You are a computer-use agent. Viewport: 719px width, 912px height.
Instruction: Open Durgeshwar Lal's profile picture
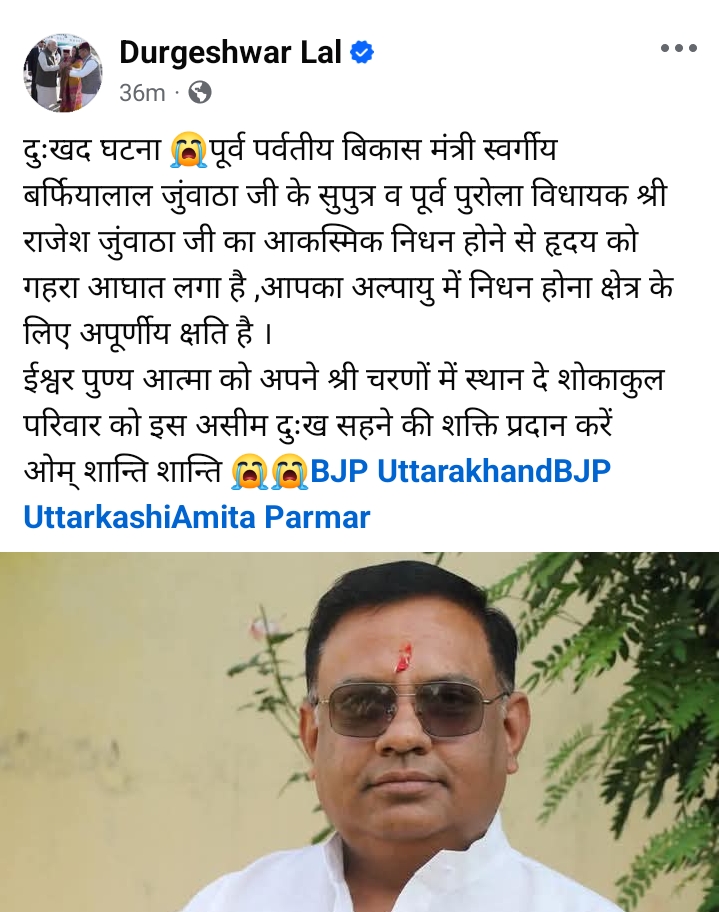pyautogui.click(x=62, y=71)
